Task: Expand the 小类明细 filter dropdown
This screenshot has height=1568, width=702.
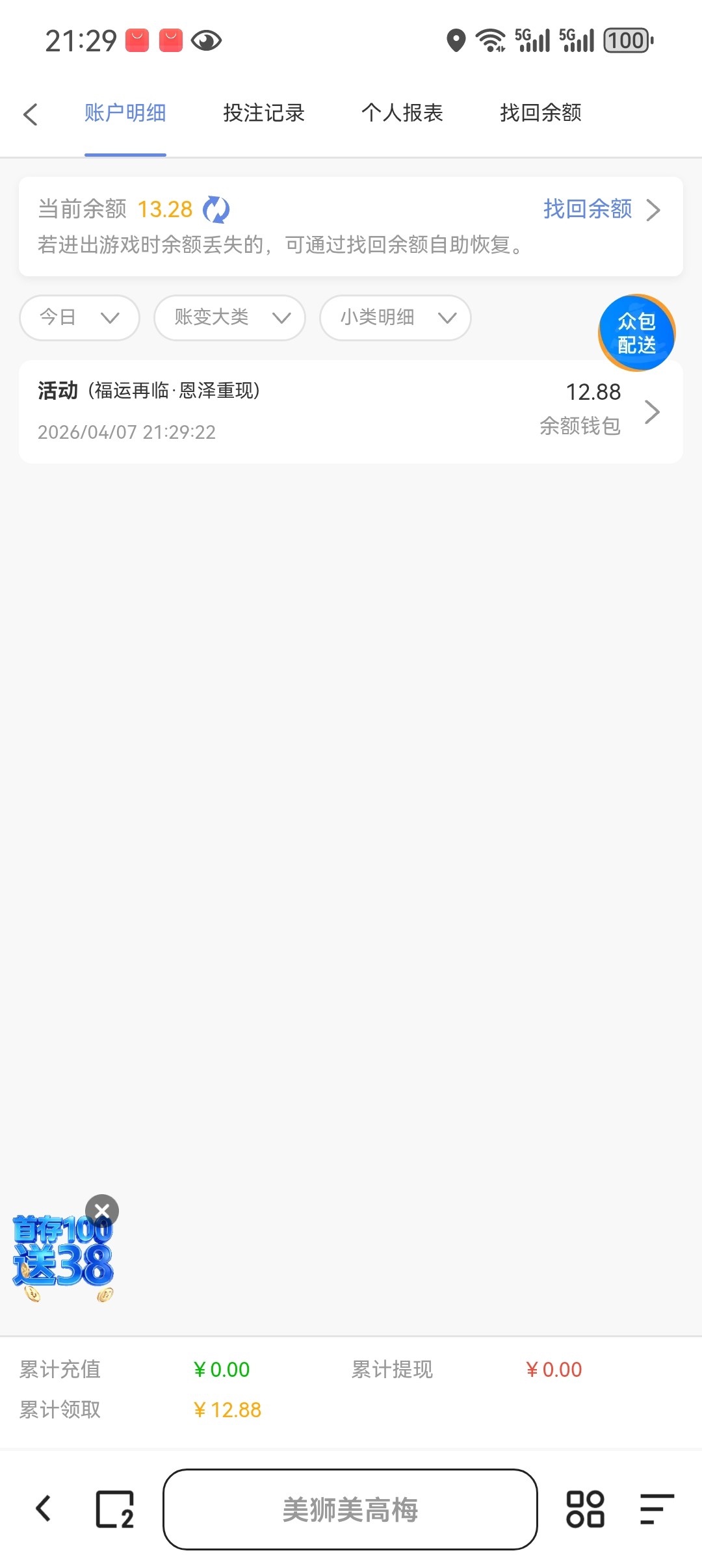Action: point(395,317)
